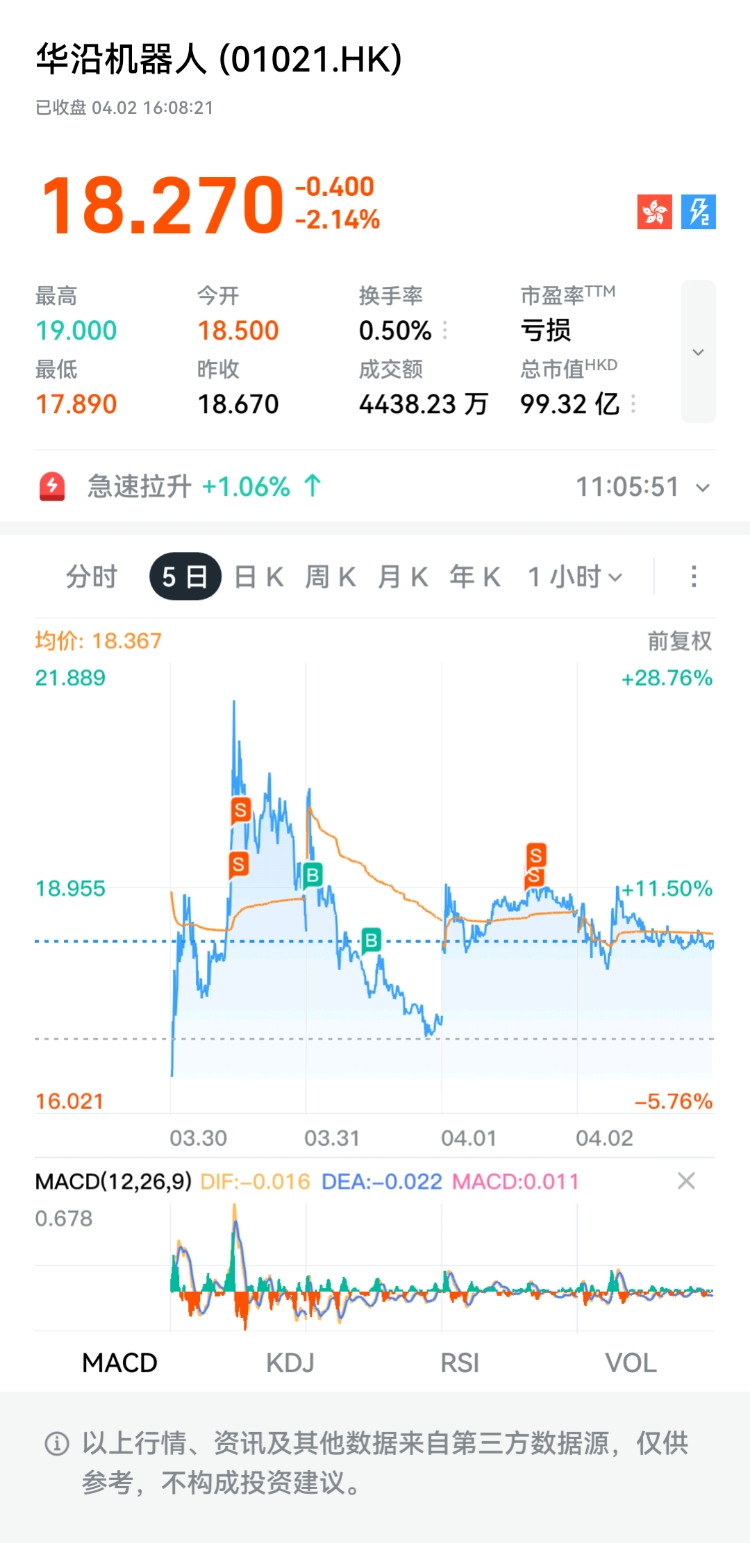Close the MACD indicator panel
The height and width of the screenshot is (1543, 750).
pyautogui.click(x=686, y=1181)
